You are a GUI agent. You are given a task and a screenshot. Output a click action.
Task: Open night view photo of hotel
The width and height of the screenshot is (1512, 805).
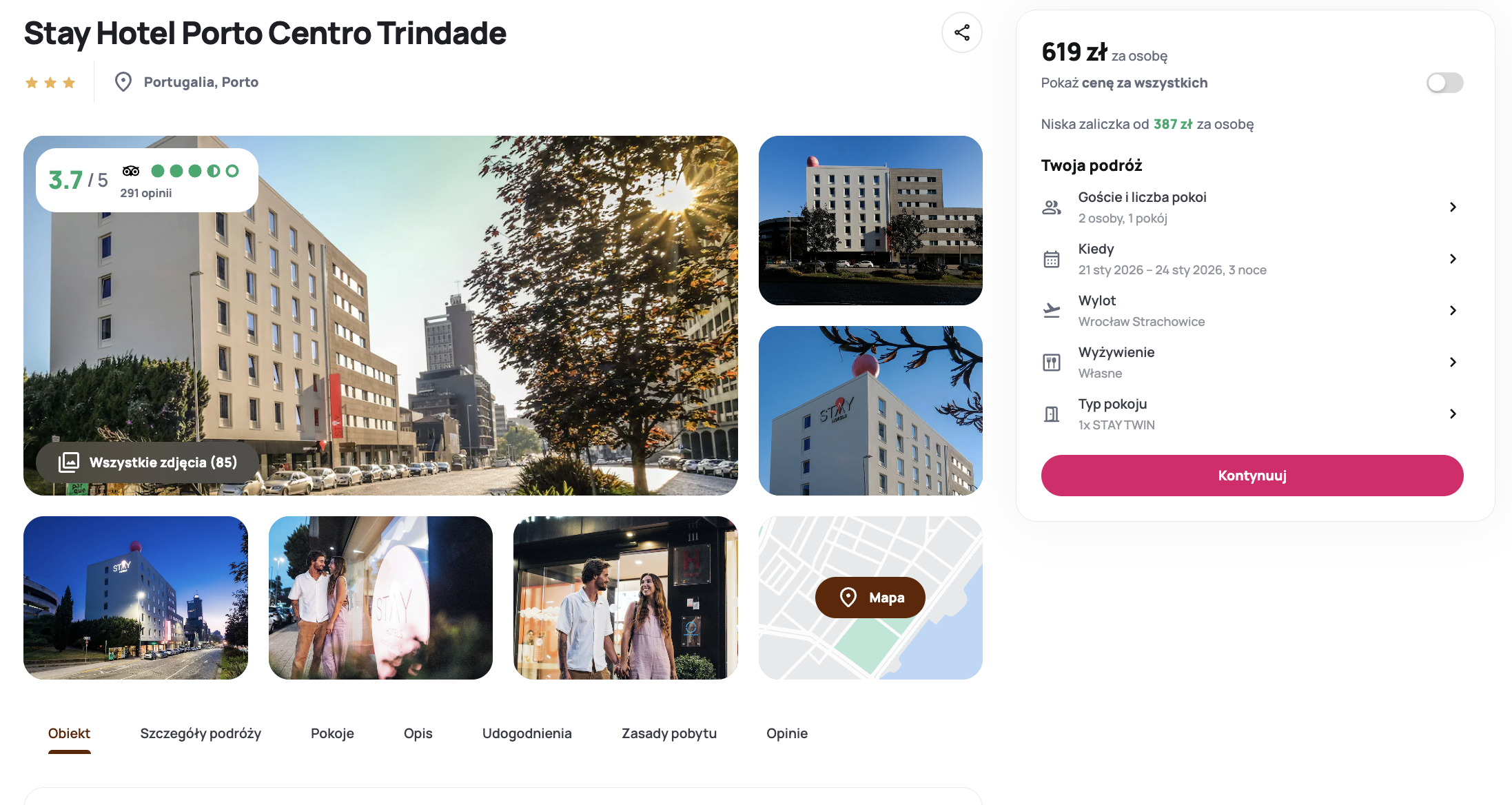point(136,598)
